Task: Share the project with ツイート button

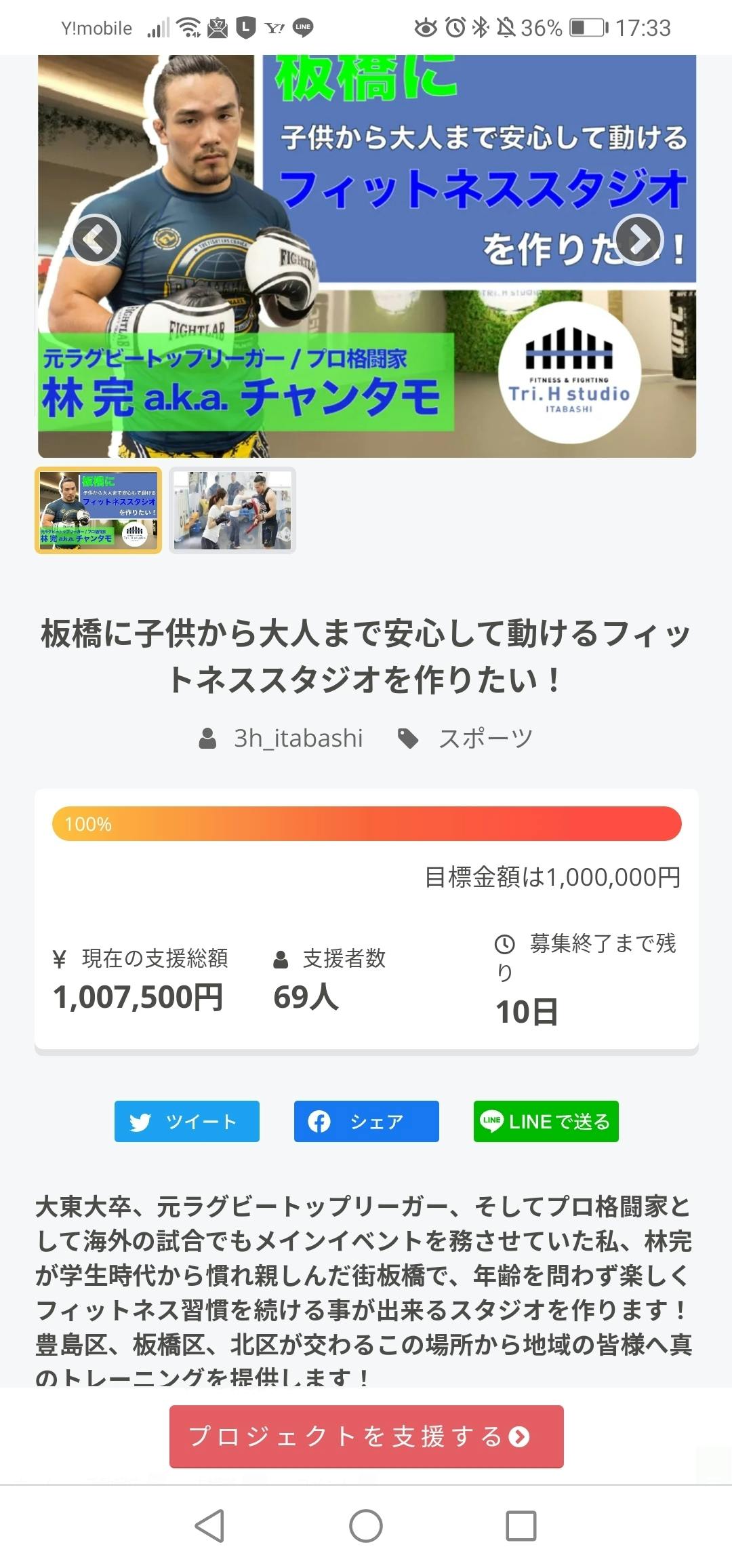Action: [x=186, y=1121]
